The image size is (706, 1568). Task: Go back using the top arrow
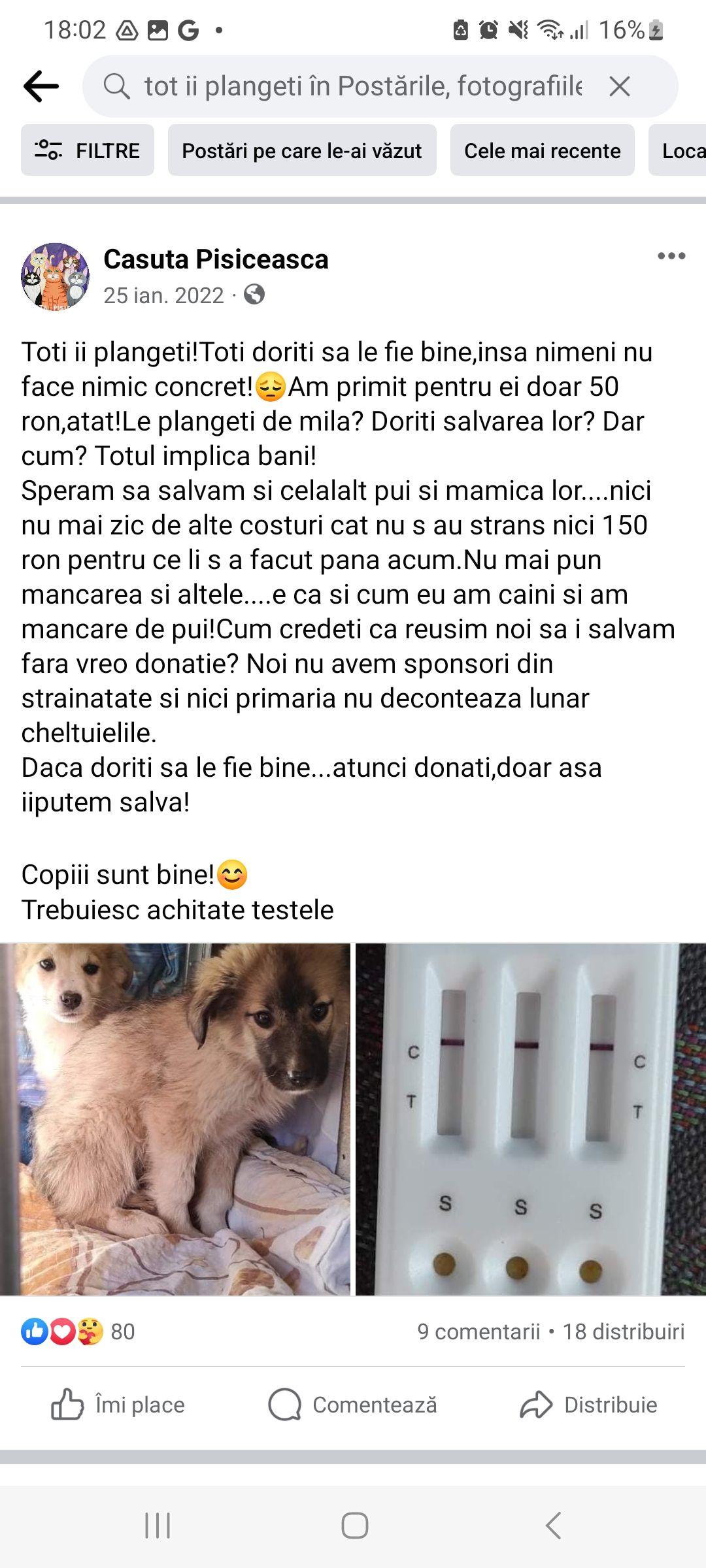[41, 86]
